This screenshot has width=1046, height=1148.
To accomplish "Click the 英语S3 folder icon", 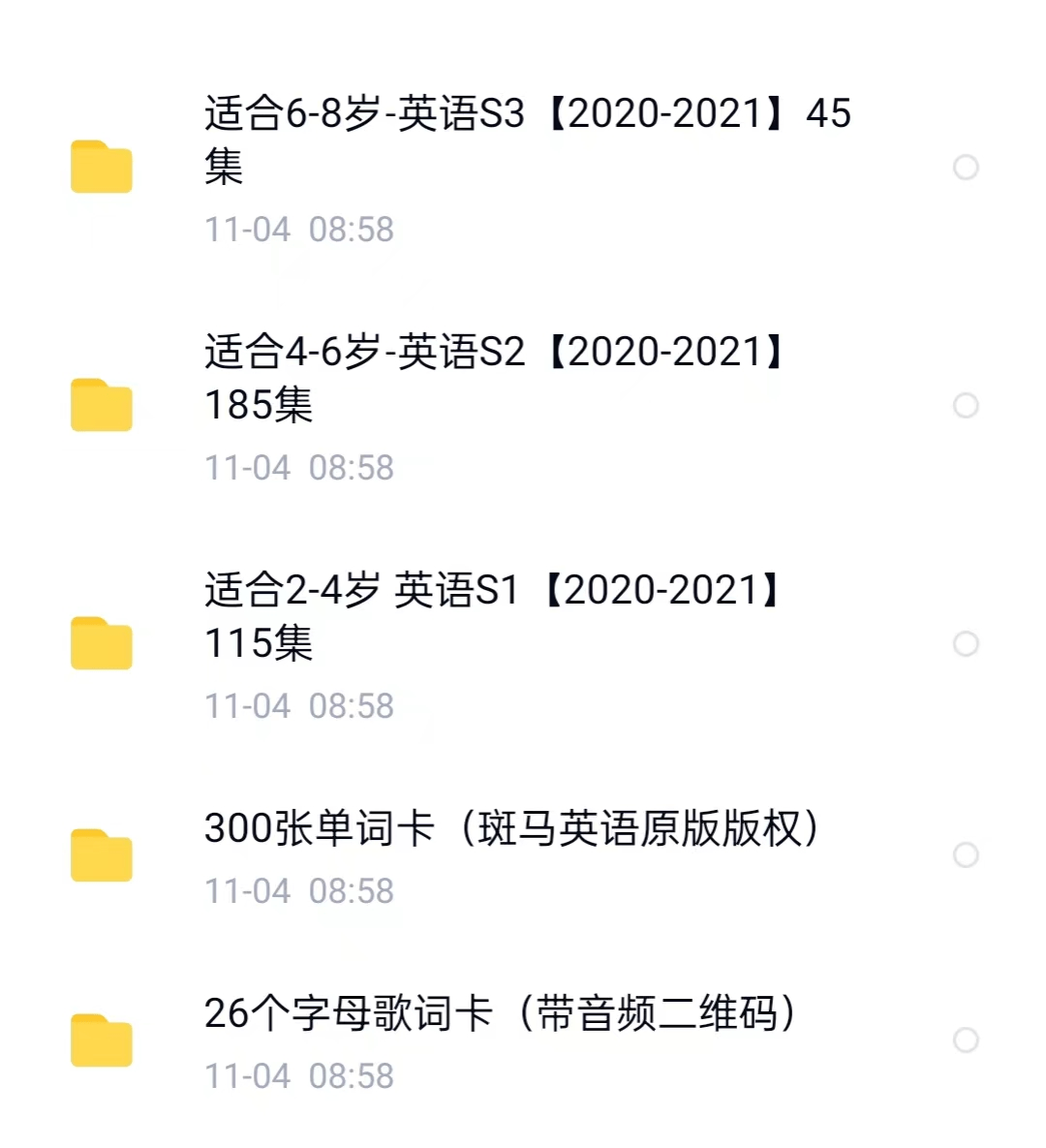I will coord(101,167).
